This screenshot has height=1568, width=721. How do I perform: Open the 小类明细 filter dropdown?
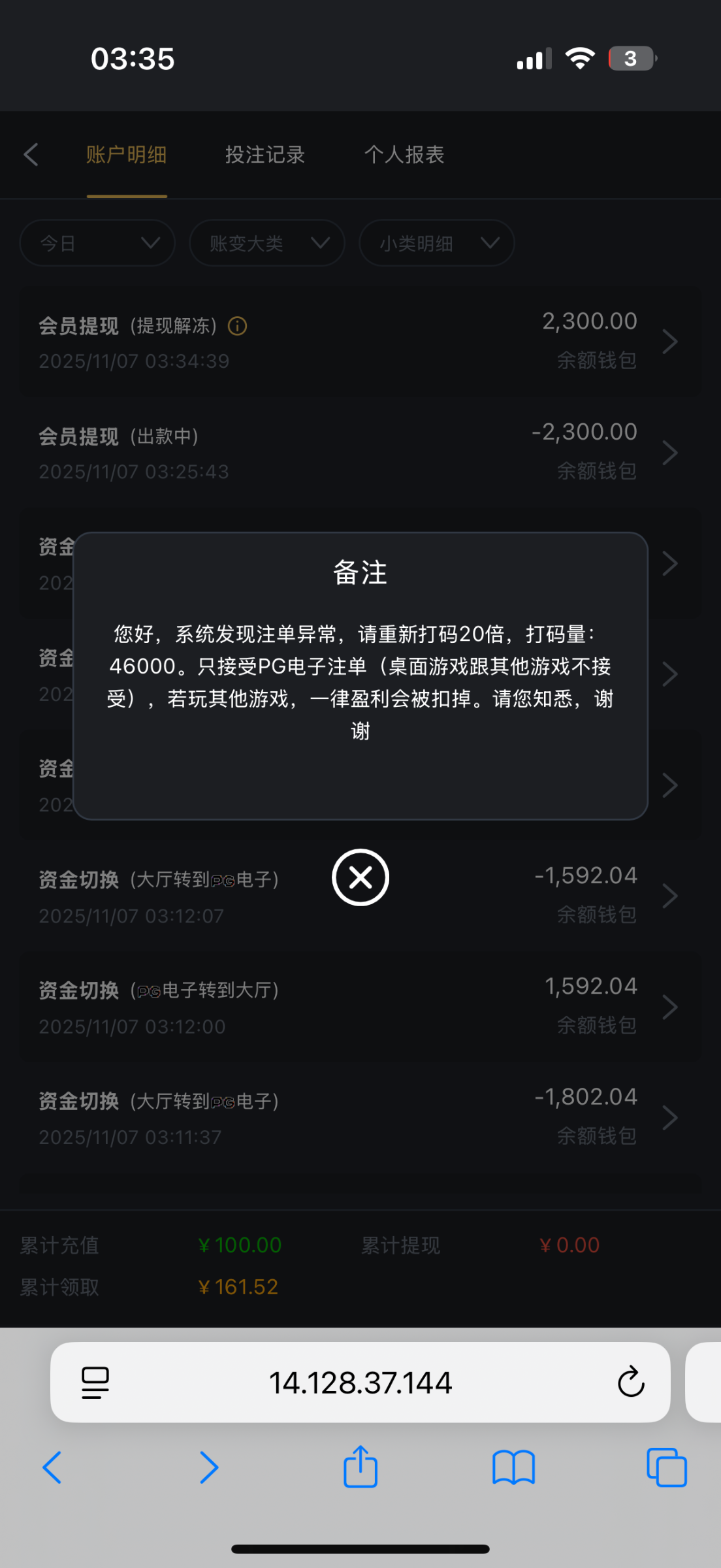click(x=437, y=243)
